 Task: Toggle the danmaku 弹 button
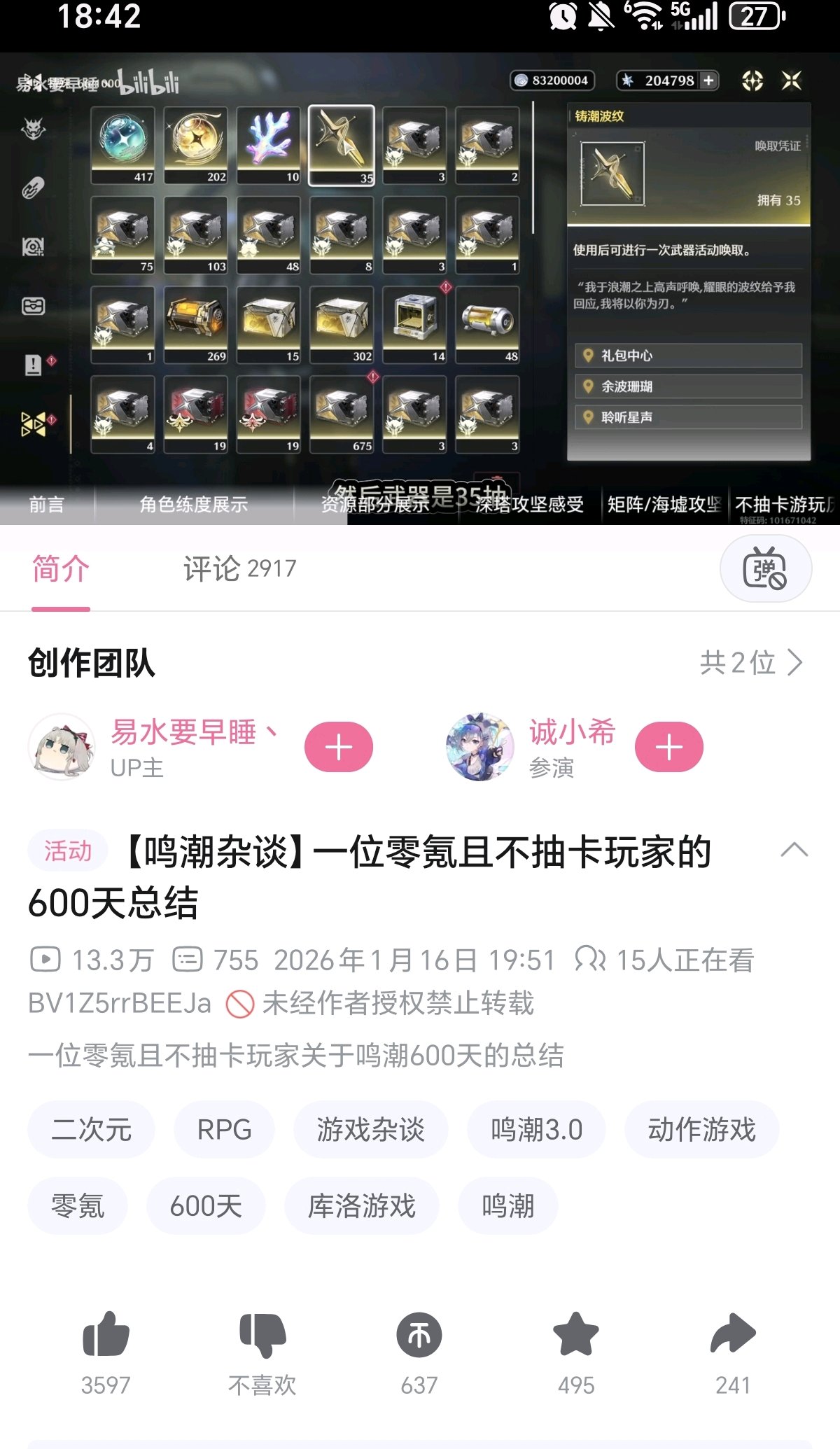pos(765,568)
